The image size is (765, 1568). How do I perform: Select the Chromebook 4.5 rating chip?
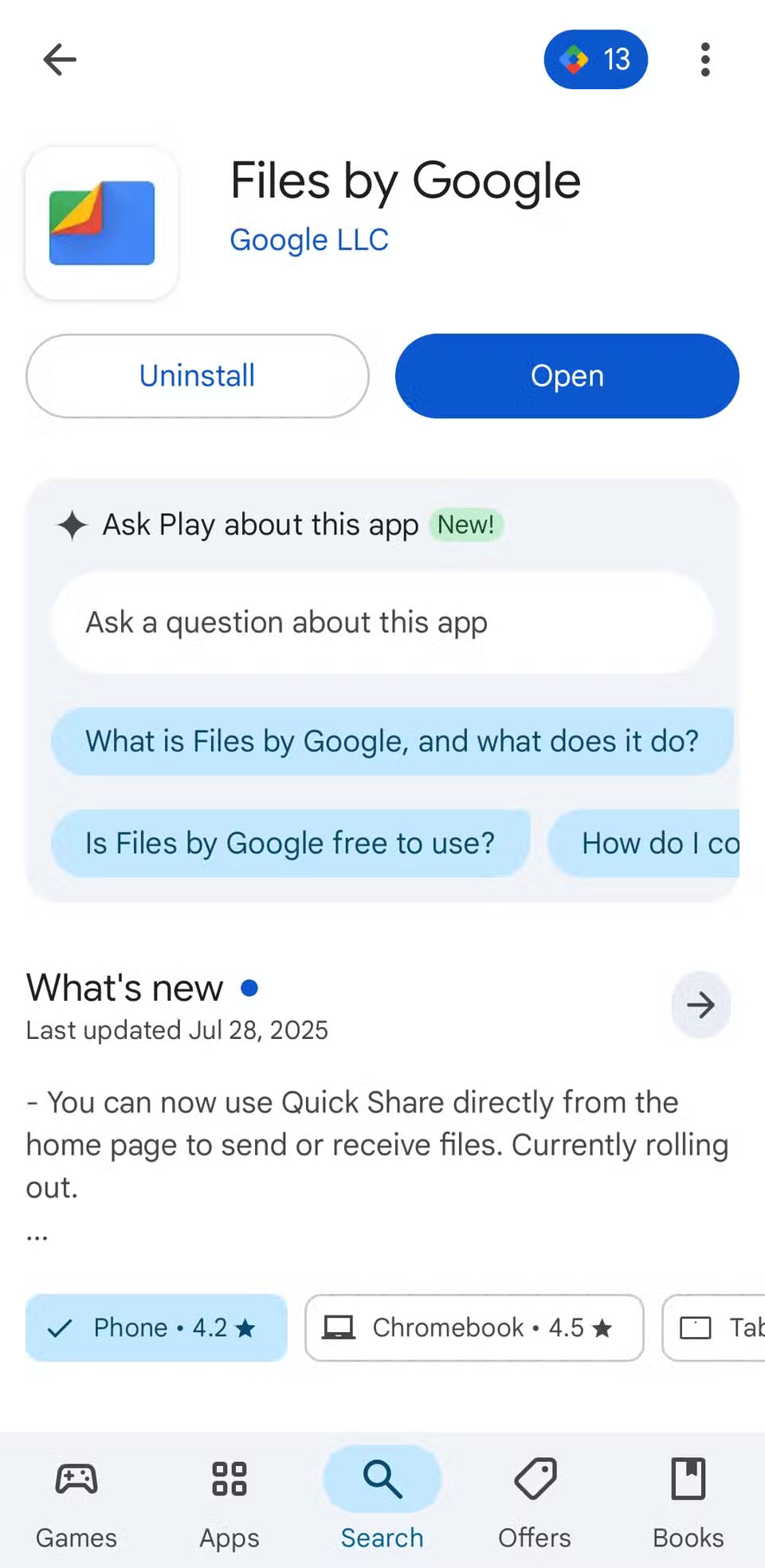[x=473, y=1327]
